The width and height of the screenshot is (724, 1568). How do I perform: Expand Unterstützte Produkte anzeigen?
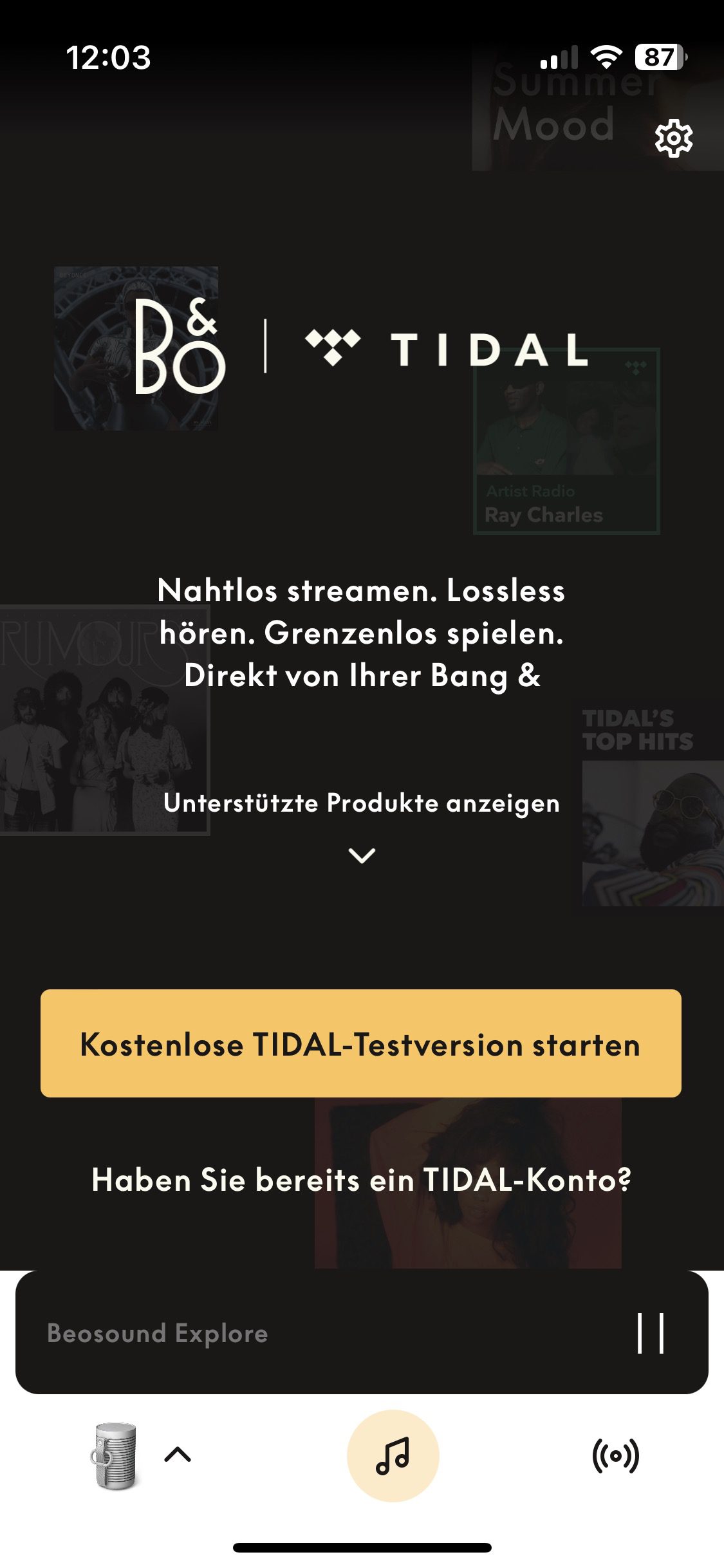tap(361, 804)
